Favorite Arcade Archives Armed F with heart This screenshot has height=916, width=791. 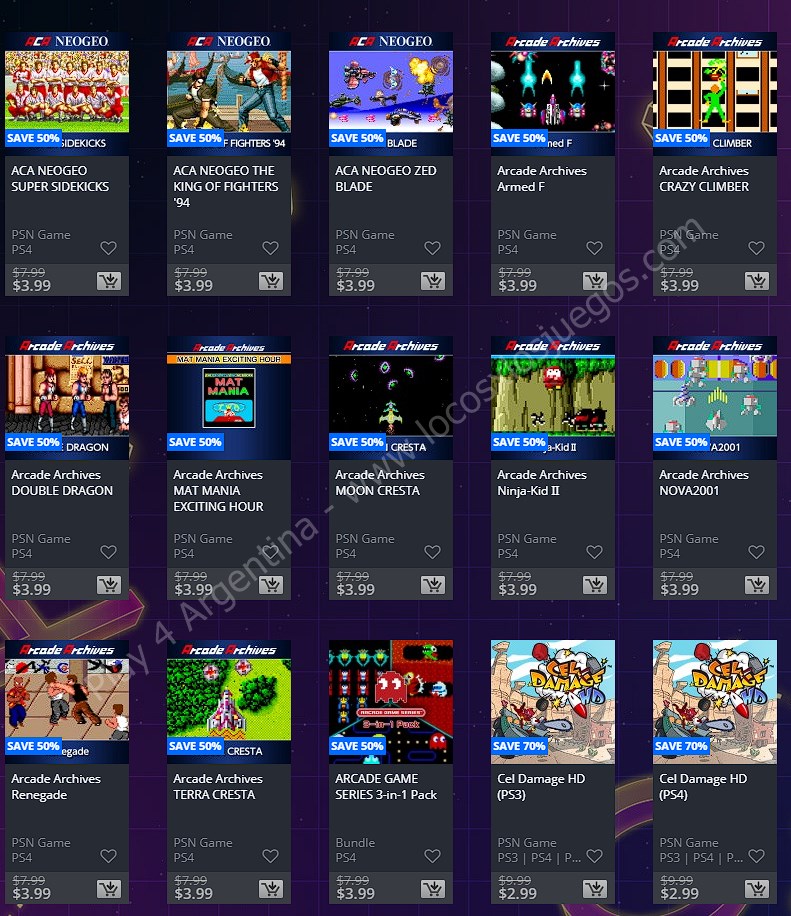click(594, 248)
